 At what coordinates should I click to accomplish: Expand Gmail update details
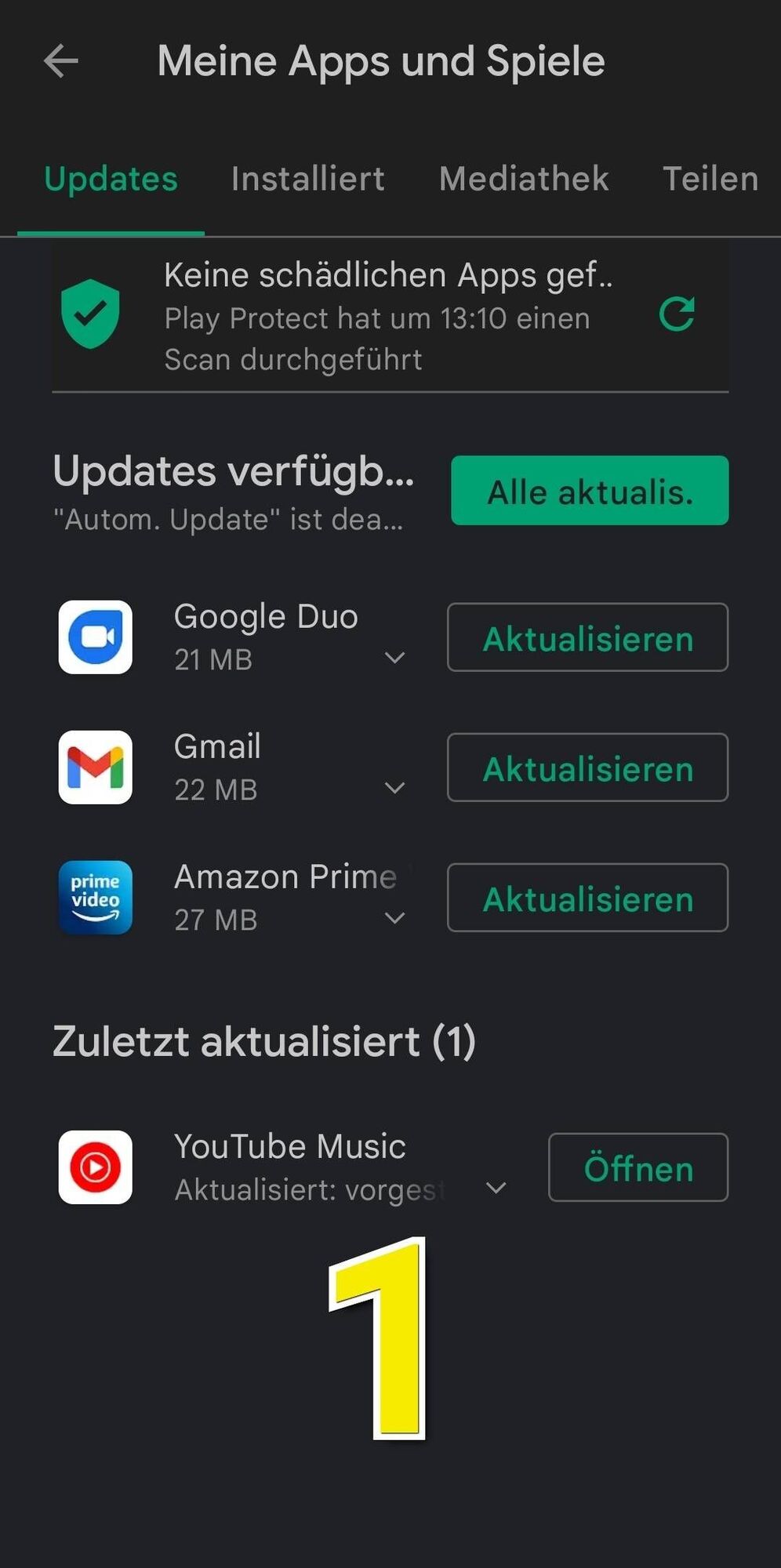tap(395, 788)
